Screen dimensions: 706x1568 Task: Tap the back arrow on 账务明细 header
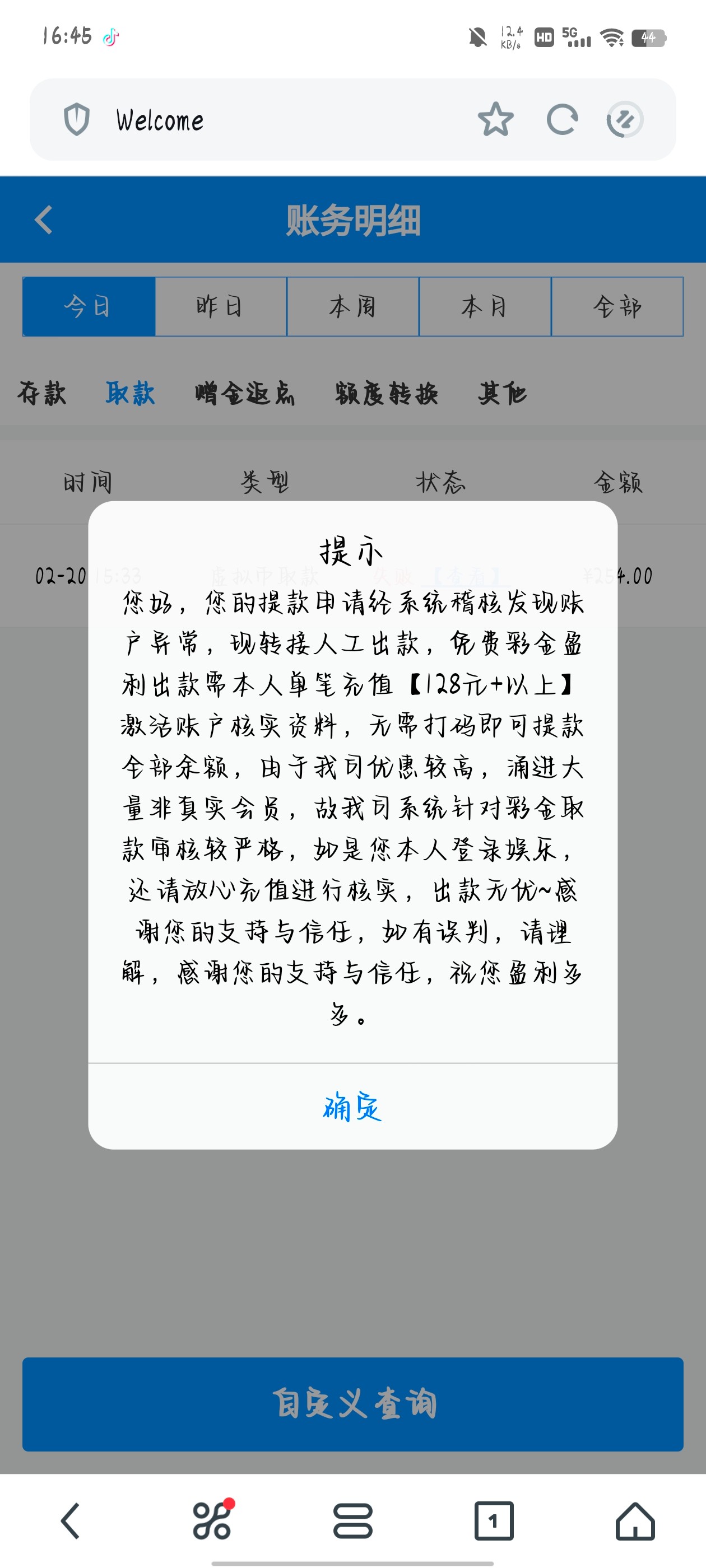tap(43, 220)
